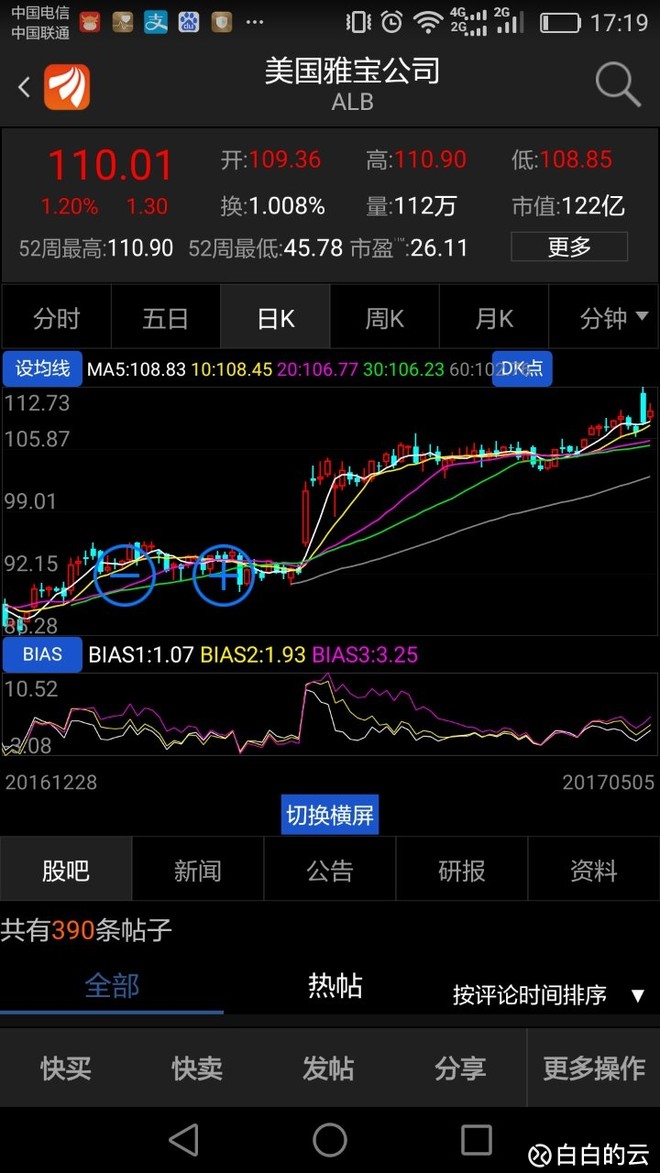The width and height of the screenshot is (660, 1173).
Task: Open the 新闻 tab
Action: (x=198, y=871)
